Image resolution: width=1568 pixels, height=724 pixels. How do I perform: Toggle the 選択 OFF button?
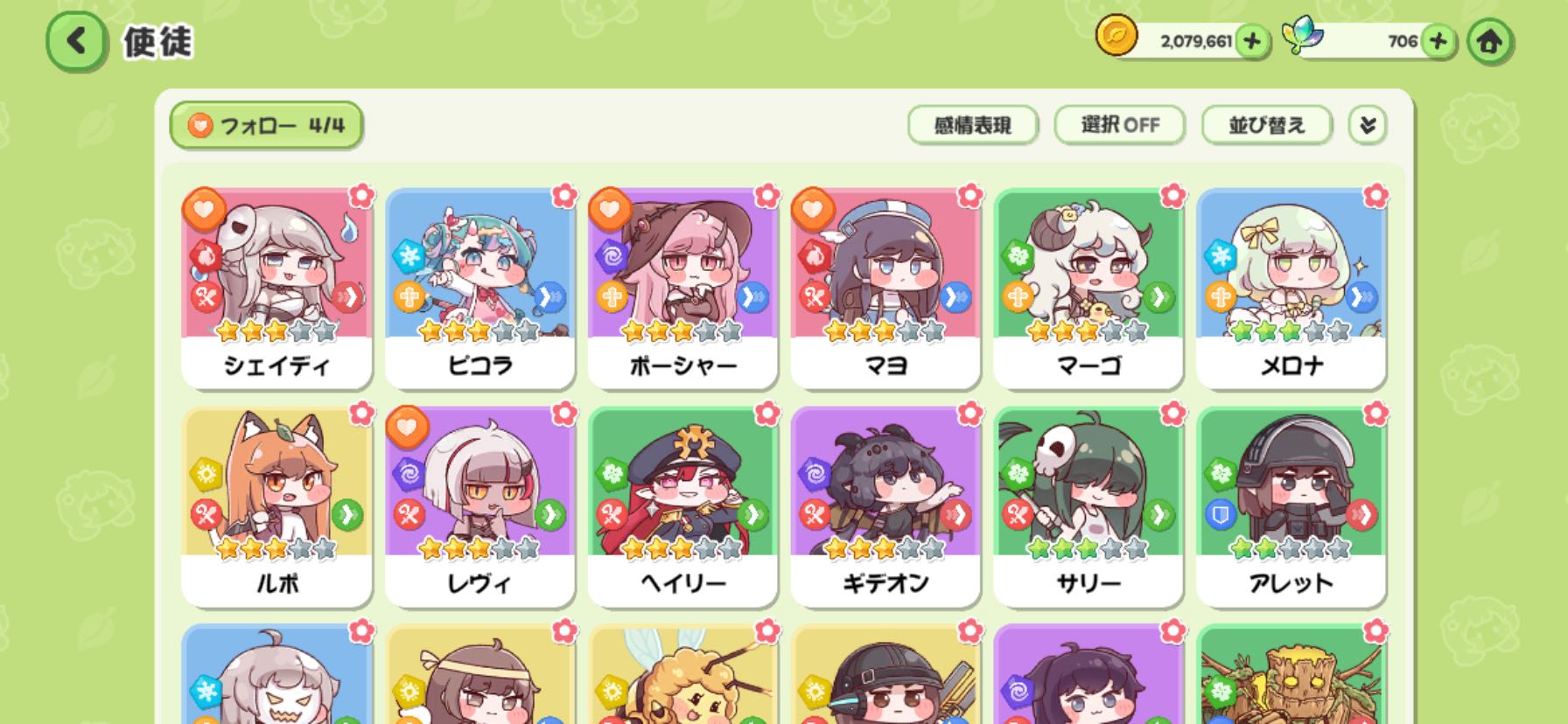1119,126
